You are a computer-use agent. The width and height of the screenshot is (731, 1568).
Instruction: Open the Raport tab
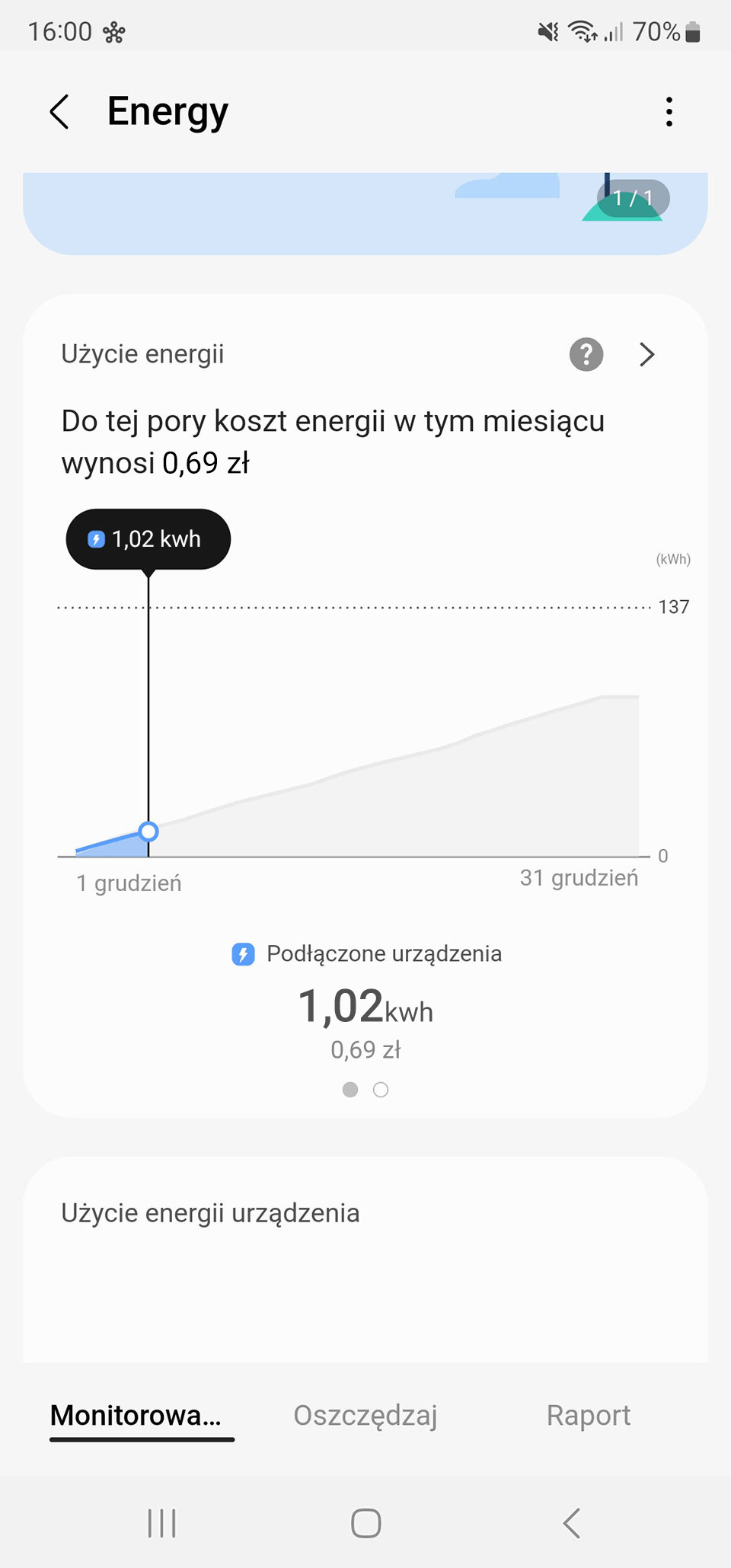588,1415
